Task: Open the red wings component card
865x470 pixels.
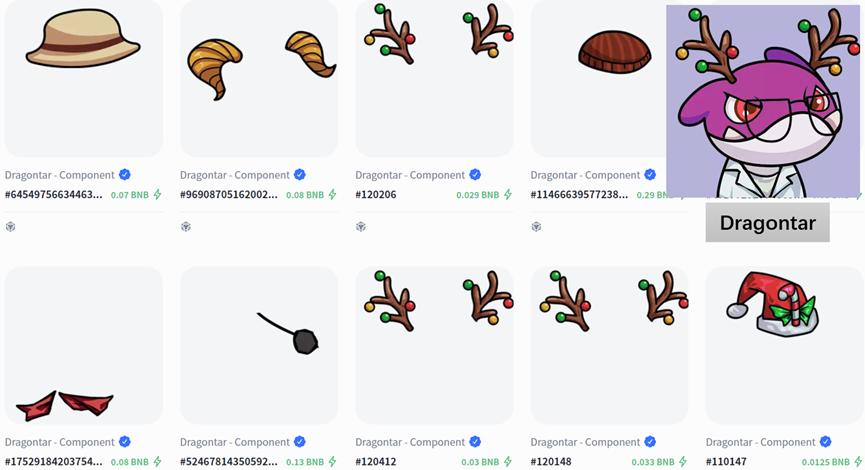Action: (x=84, y=345)
